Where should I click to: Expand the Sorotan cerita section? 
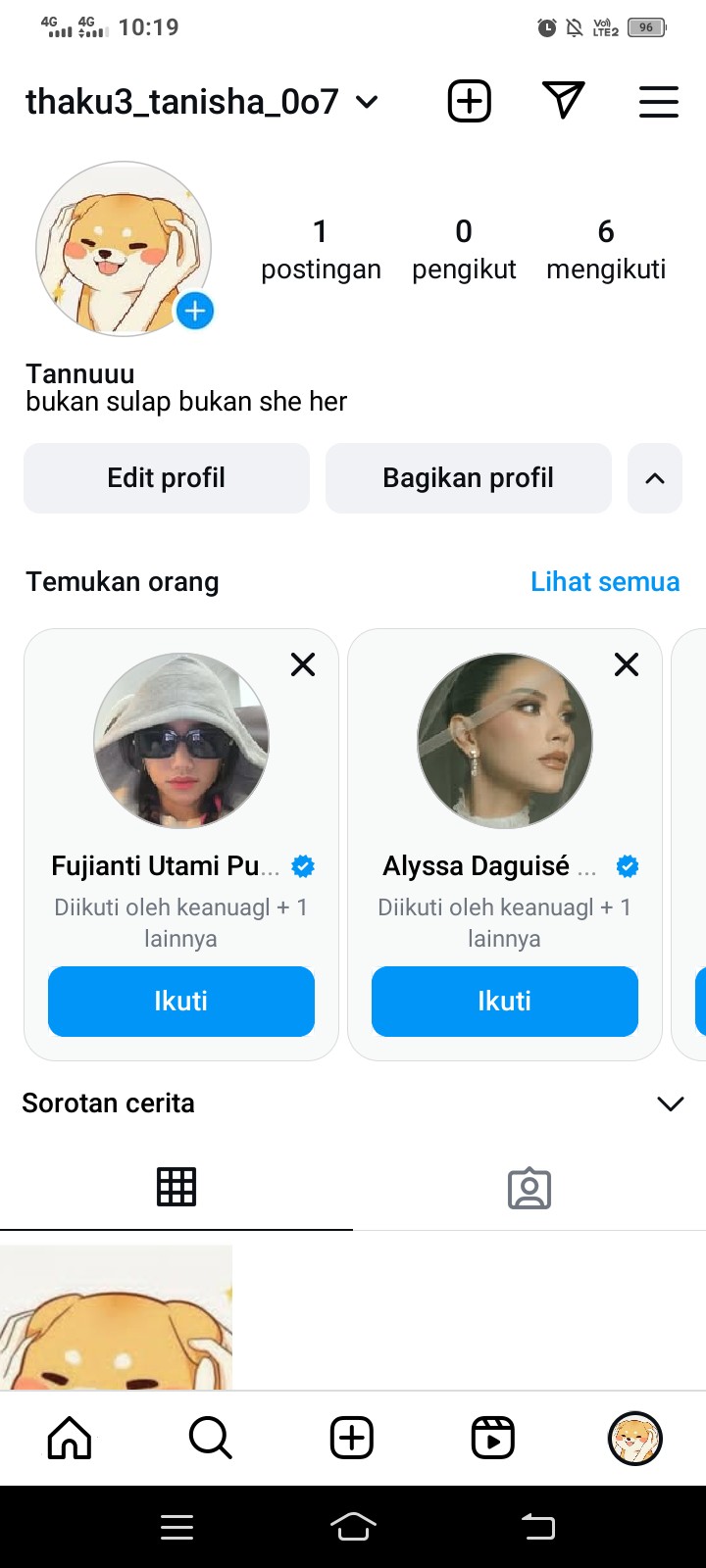[x=671, y=1104]
